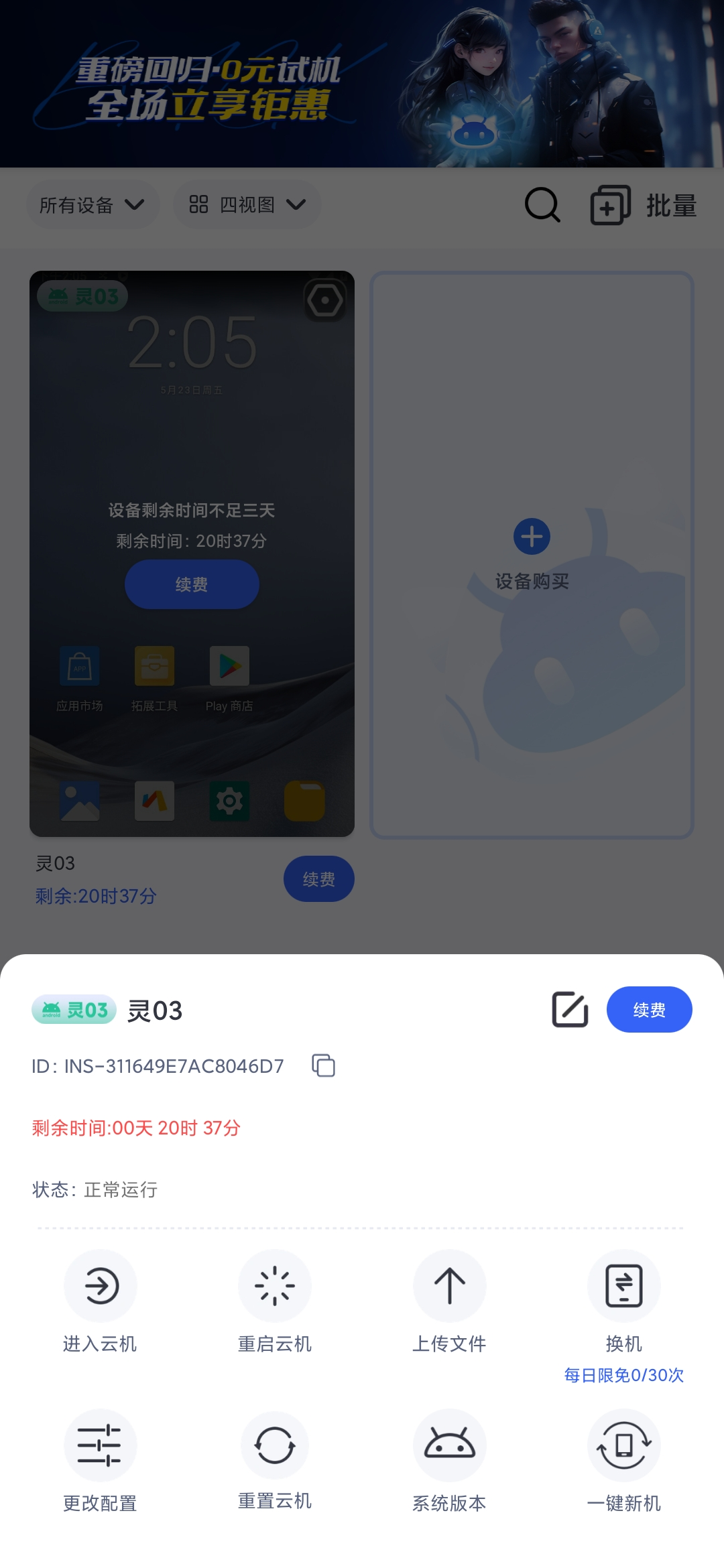724x1568 pixels.
Task: Open the 系统版本 Android version icon
Action: (449, 1444)
